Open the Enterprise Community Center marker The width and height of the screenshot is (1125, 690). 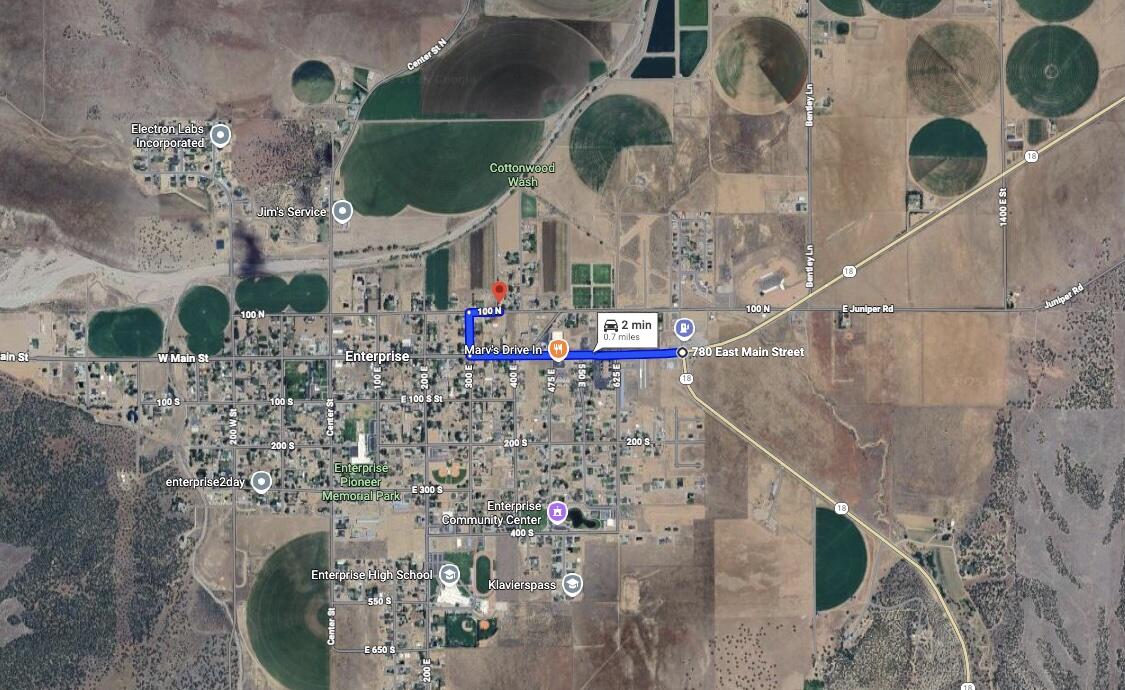click(x=558, y=513)
